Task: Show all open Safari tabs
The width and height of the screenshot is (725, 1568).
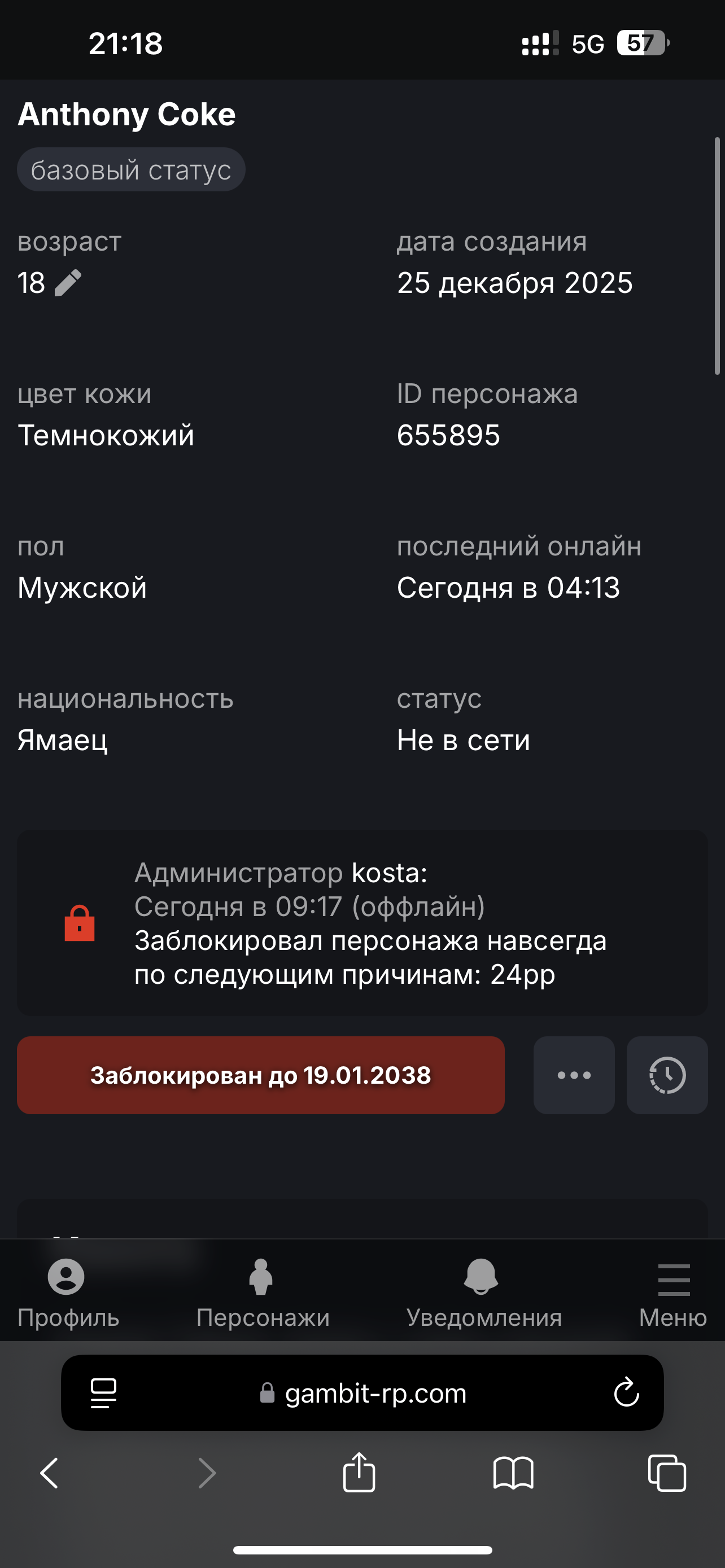Action: point(667,1474)
